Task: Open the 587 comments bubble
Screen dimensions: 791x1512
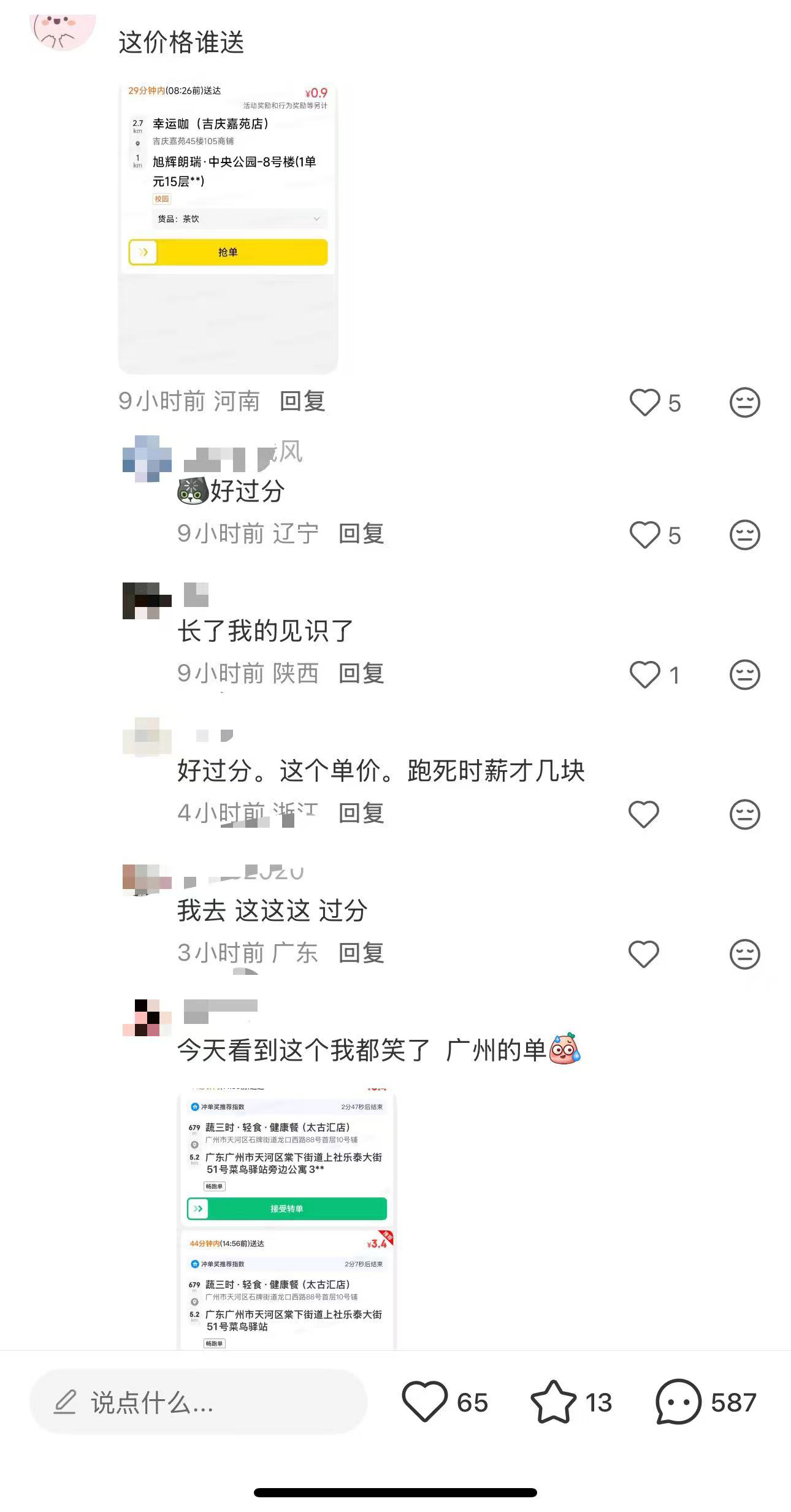Action: pos(678,1402)
